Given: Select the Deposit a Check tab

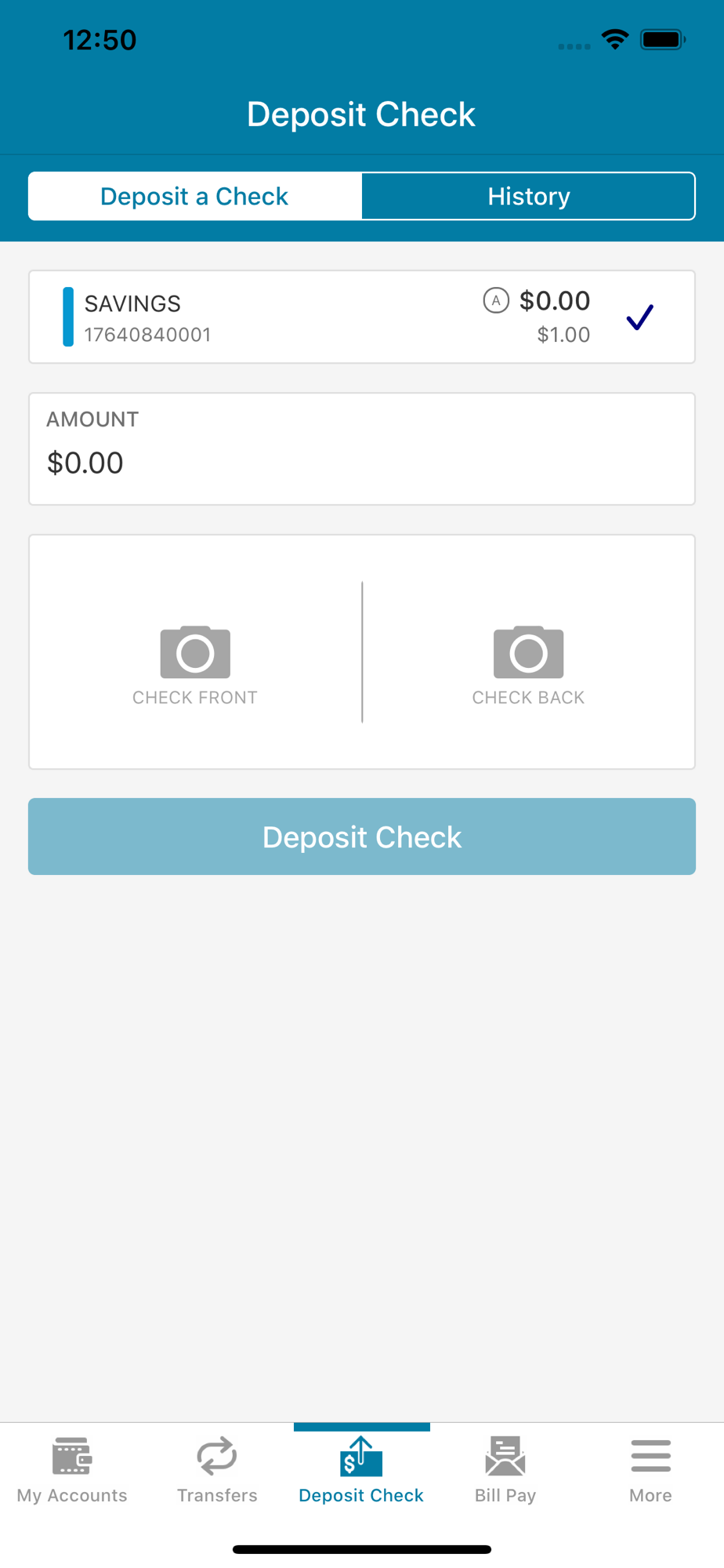Looking at the screenshot, I should point(194,196).
